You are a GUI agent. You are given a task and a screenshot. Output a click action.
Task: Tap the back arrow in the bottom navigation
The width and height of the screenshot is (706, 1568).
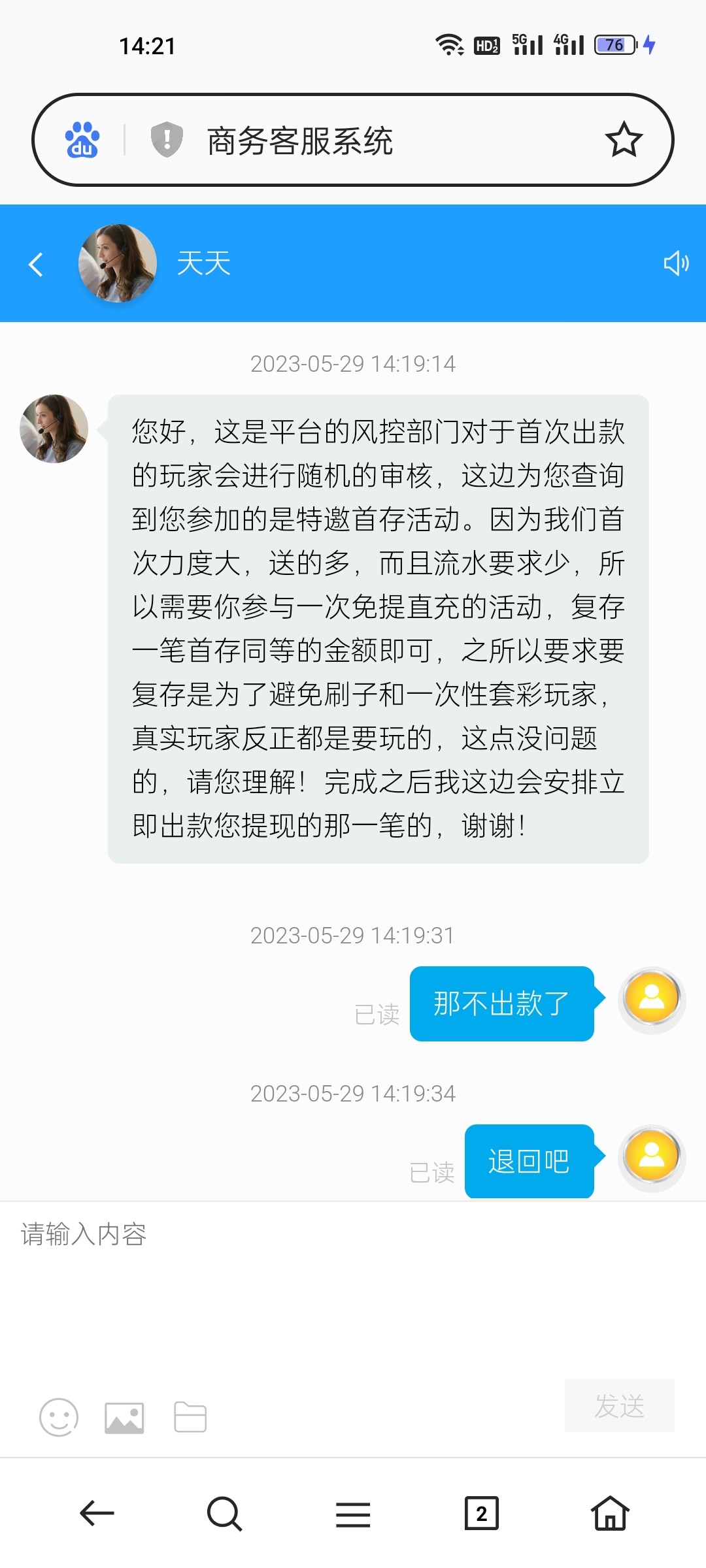(96, 1514)
